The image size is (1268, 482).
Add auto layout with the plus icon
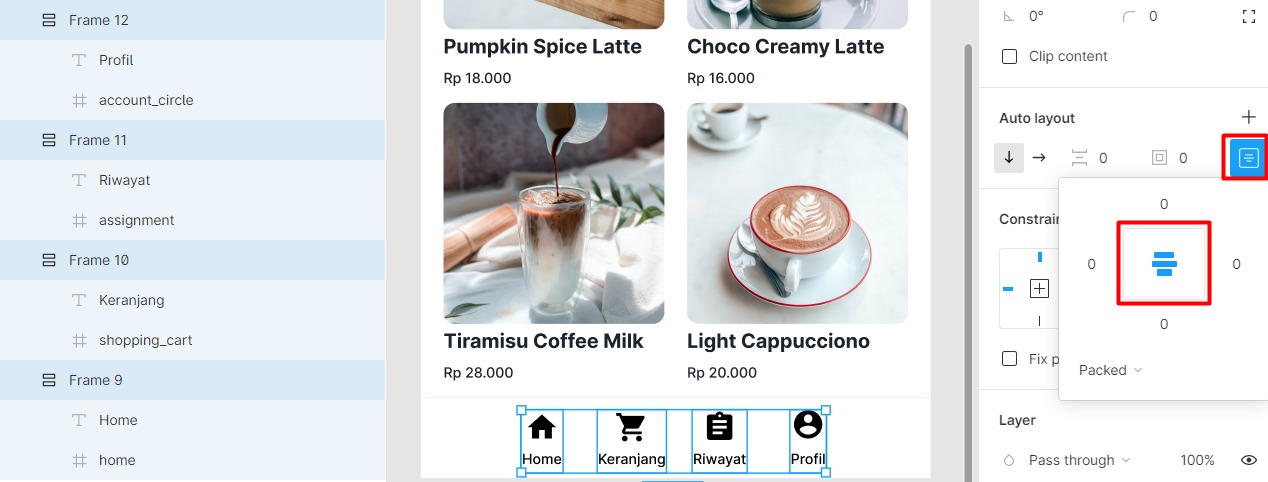1248,117
